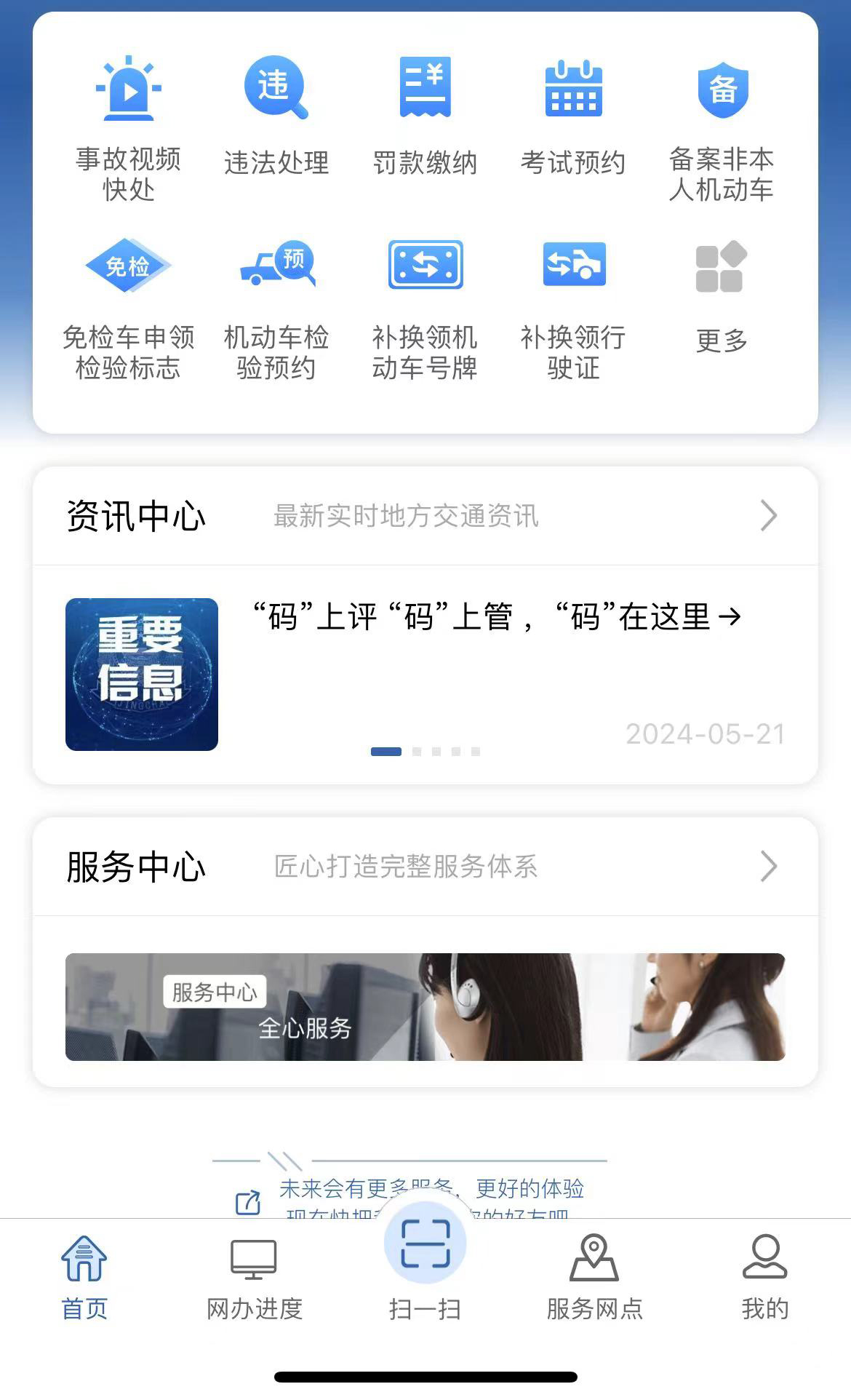Switch to the 服务网点 tab

[x=594, y=1277]
